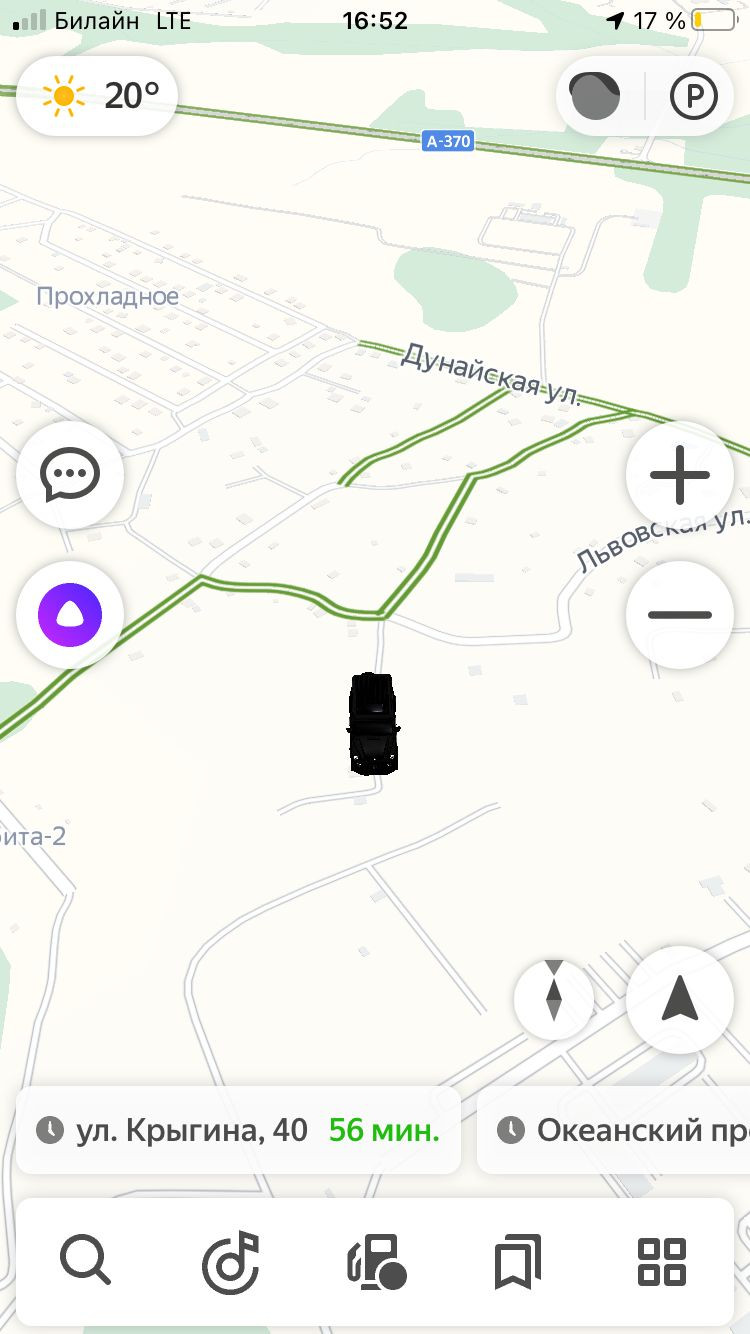Image resolution: width=750 pixels, height=1334 pixels.
Task: Zoom out with the minus button
Action: pos(680,614)
